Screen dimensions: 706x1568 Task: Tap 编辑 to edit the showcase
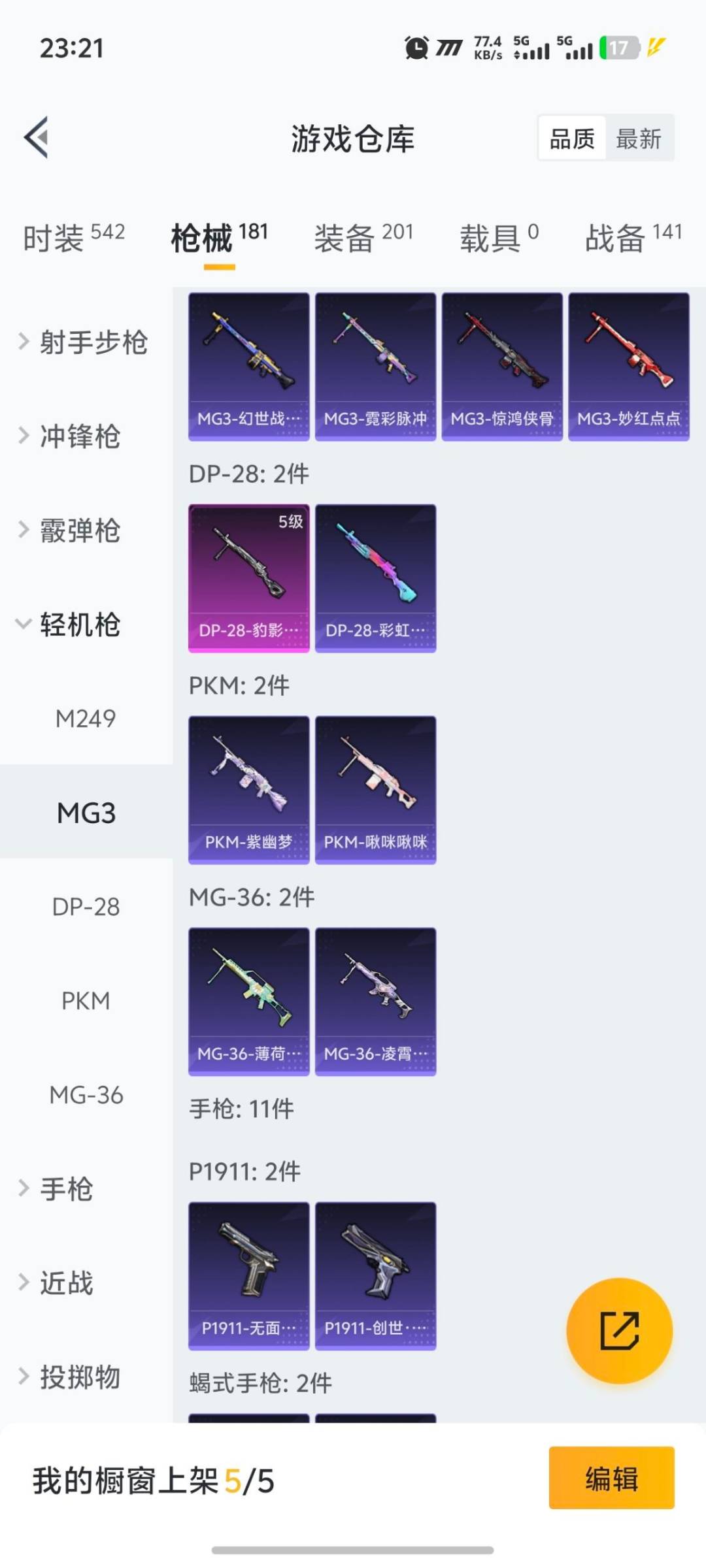click(611, 1478)
